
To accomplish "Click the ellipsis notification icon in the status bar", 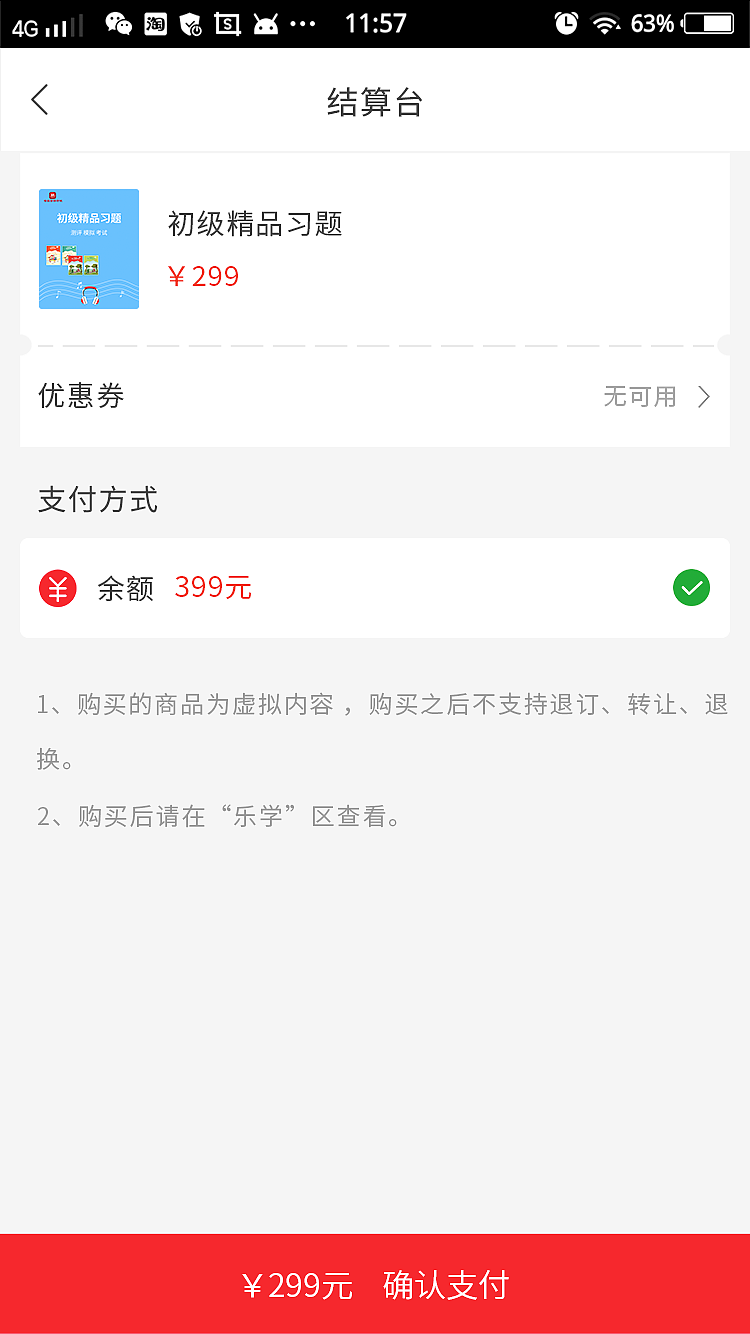I will (x=300, y=23).
